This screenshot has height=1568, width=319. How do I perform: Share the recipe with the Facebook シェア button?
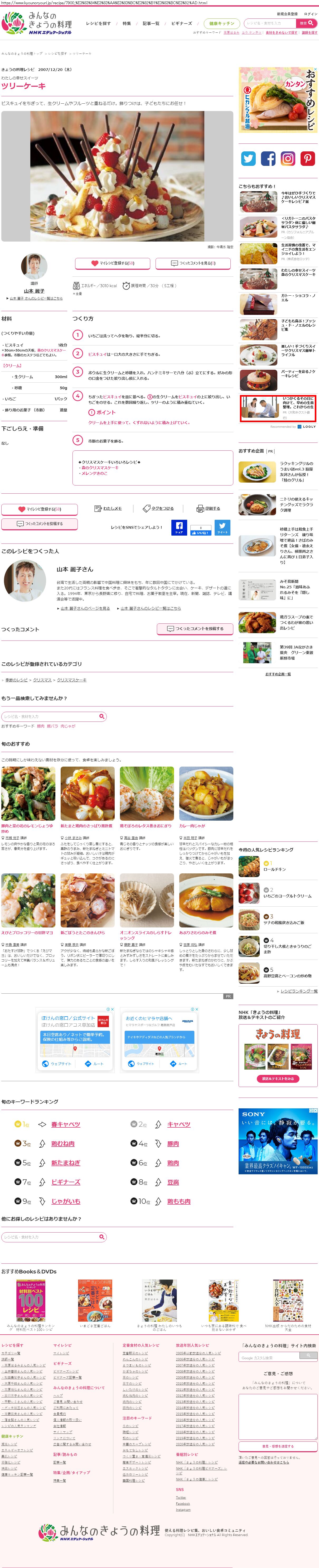(x=179, y=527)
